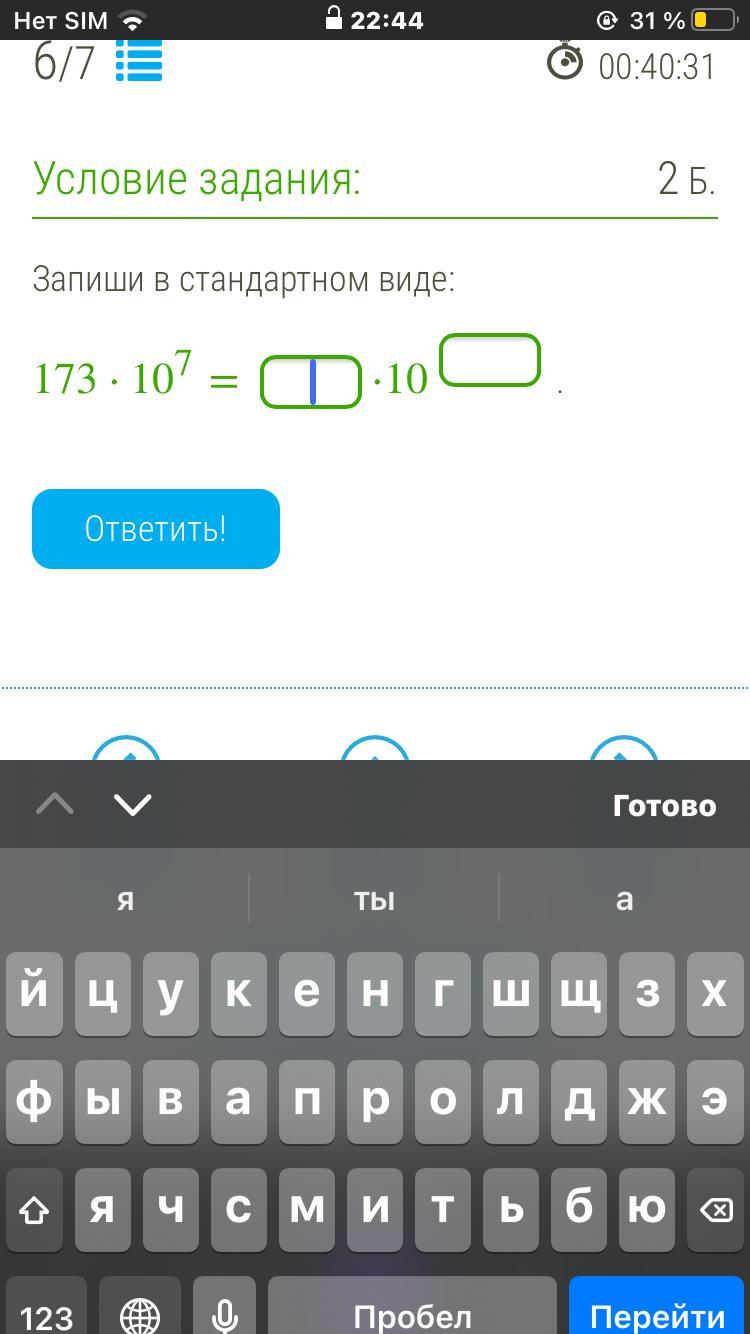Screen dimensions: 750x1334
Task: Jump to next field using down chevron
Action: (x=133, y=804)
